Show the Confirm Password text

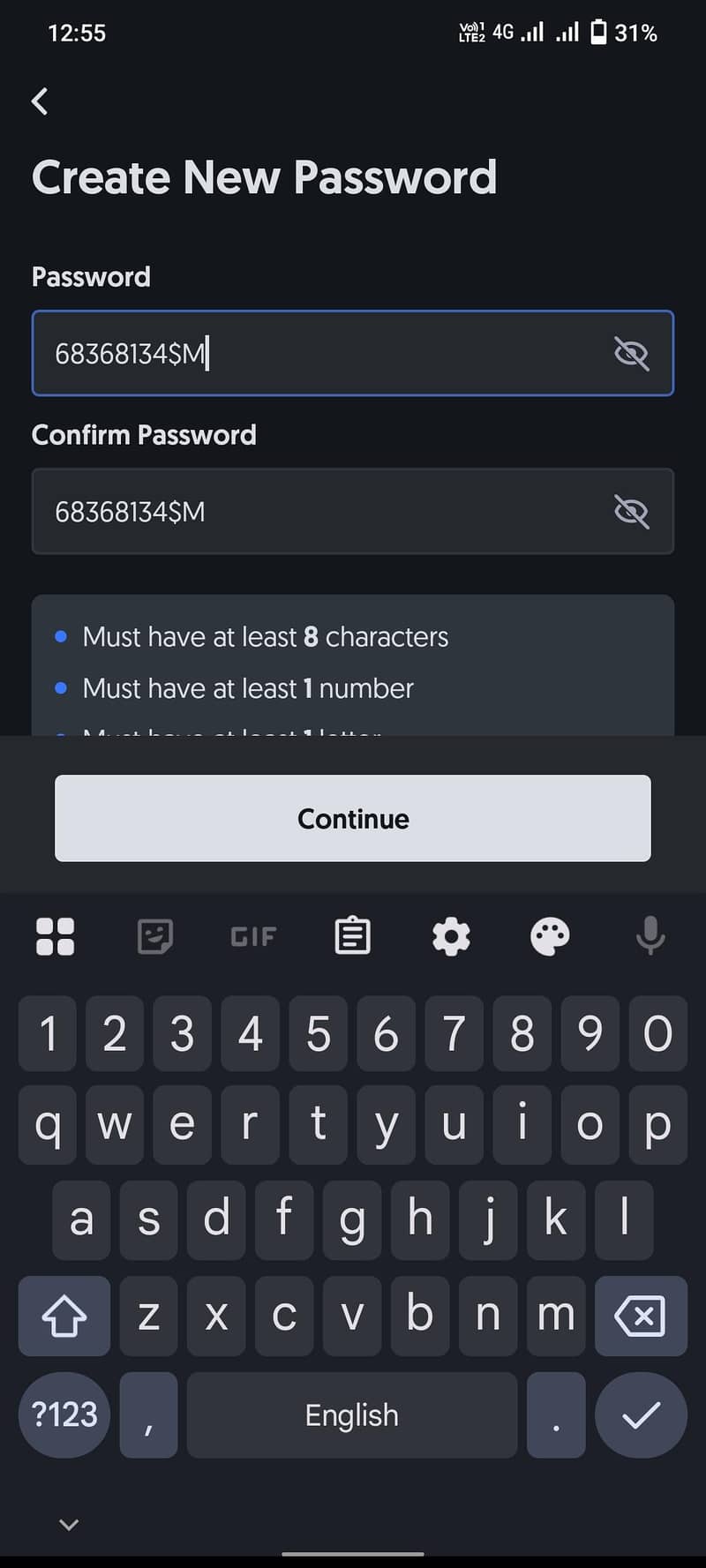631,512
